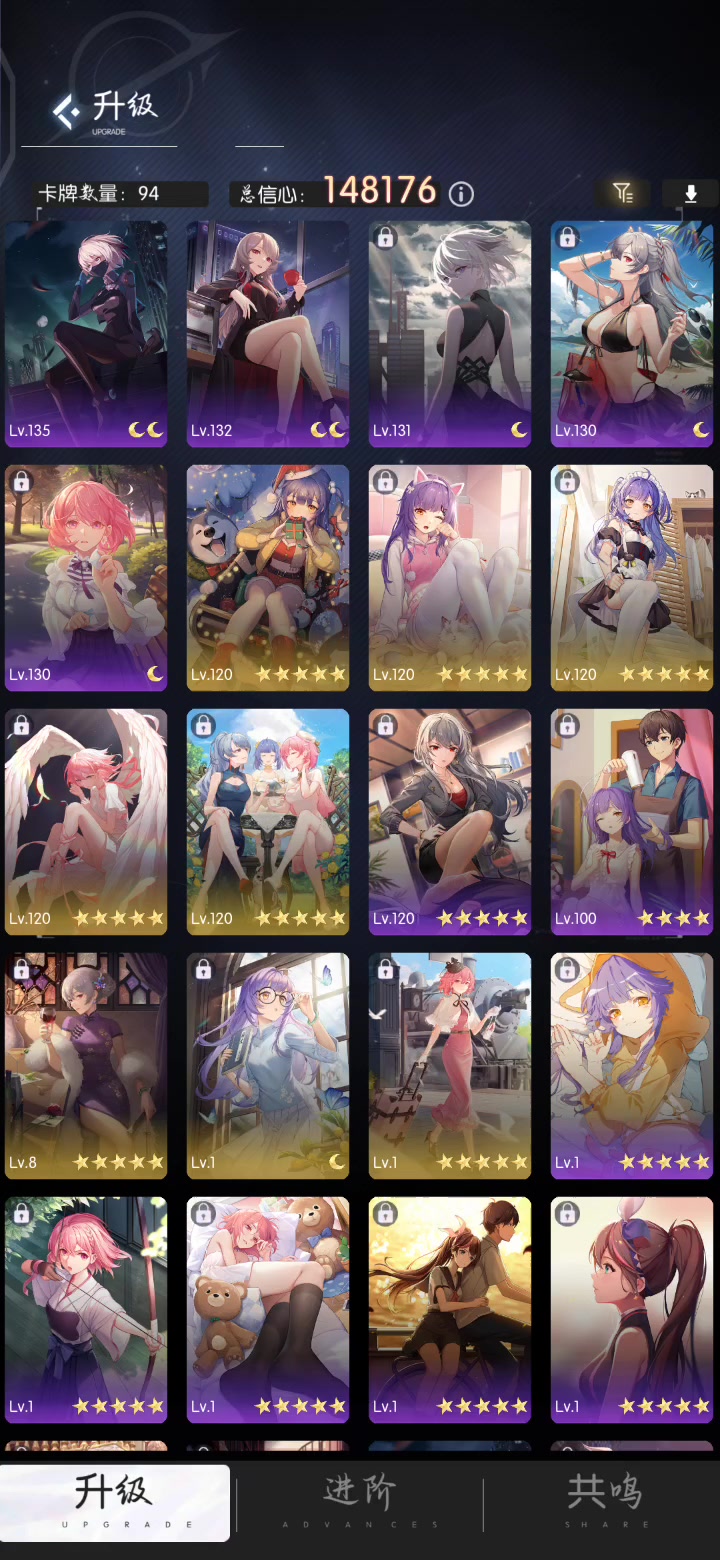This screenshot has height=1560, width=720.
Task: Open the card filter options
Action: pyautogui.click(x=623, y=193)
